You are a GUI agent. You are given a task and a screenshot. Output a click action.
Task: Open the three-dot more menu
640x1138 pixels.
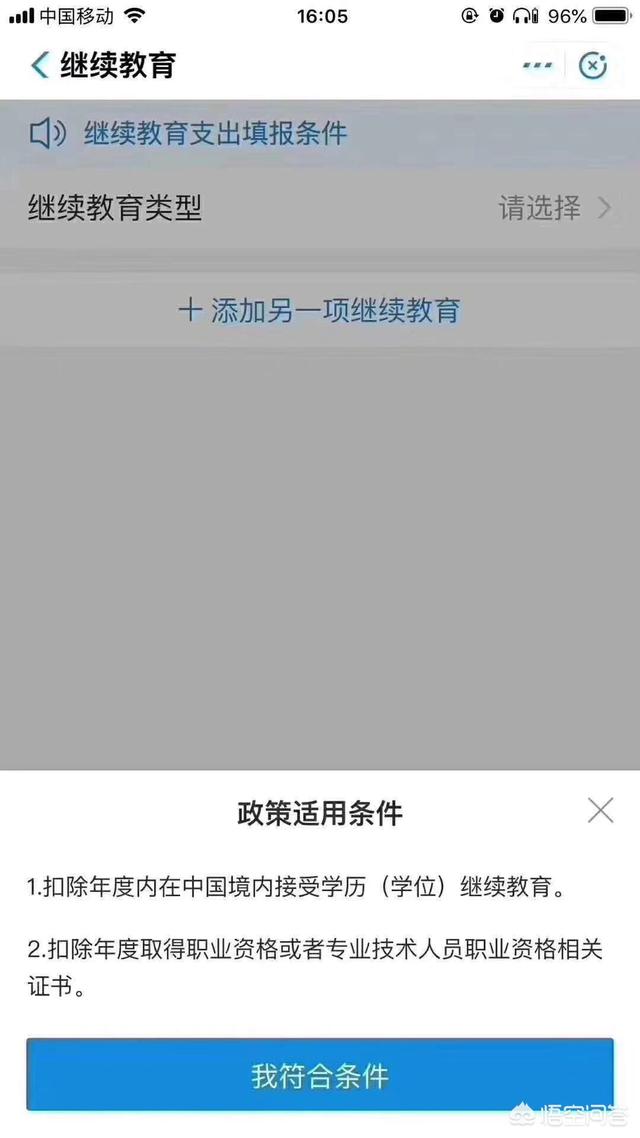(x=537, y=65)
